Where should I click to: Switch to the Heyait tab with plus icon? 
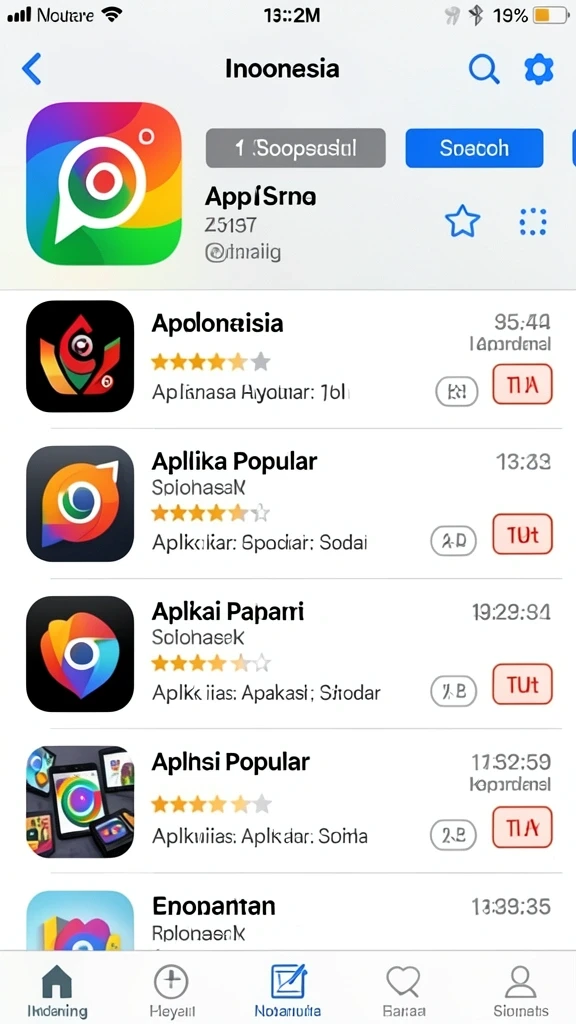171,989
